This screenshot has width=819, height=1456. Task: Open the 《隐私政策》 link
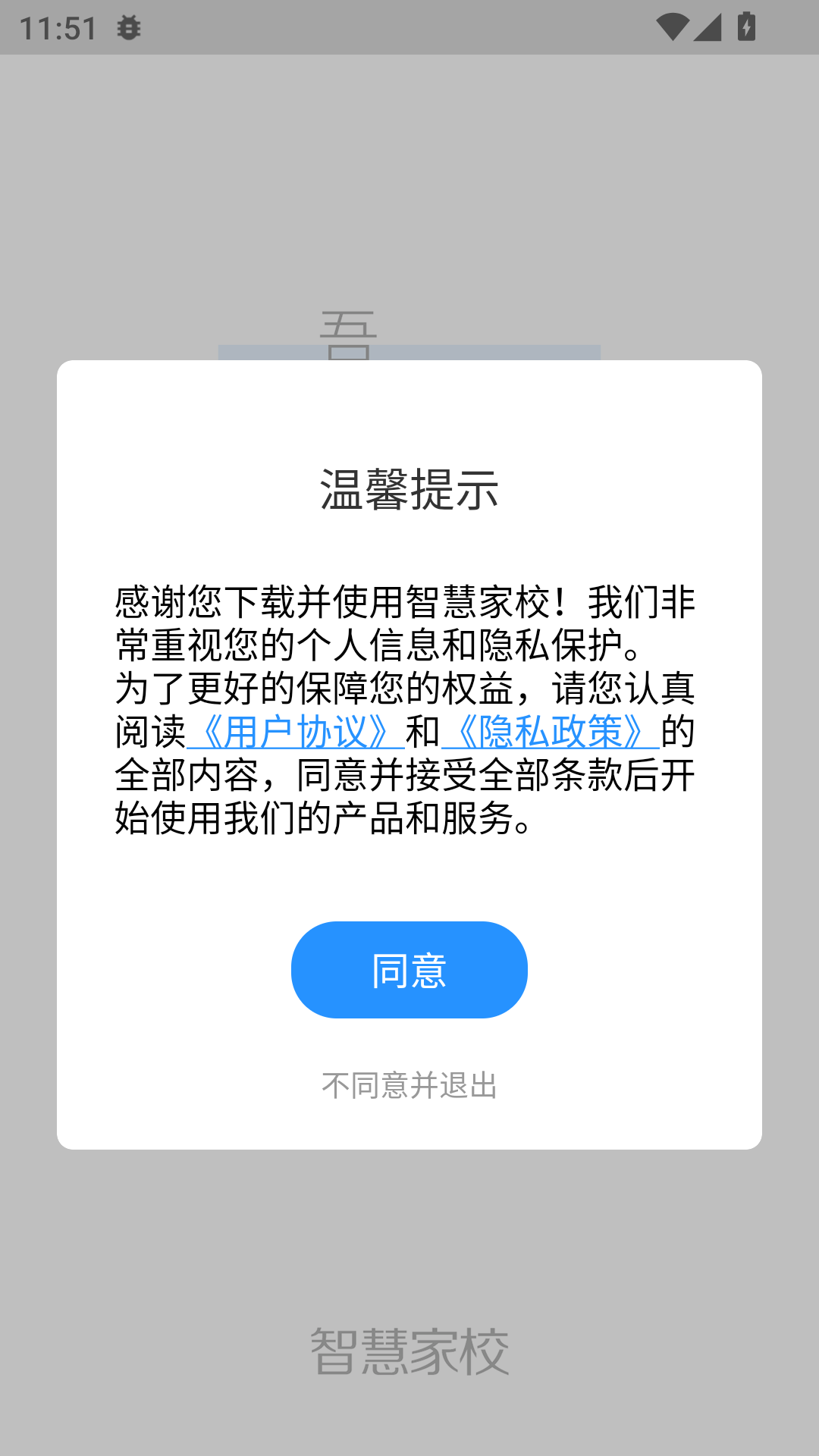tap(551, 732)
